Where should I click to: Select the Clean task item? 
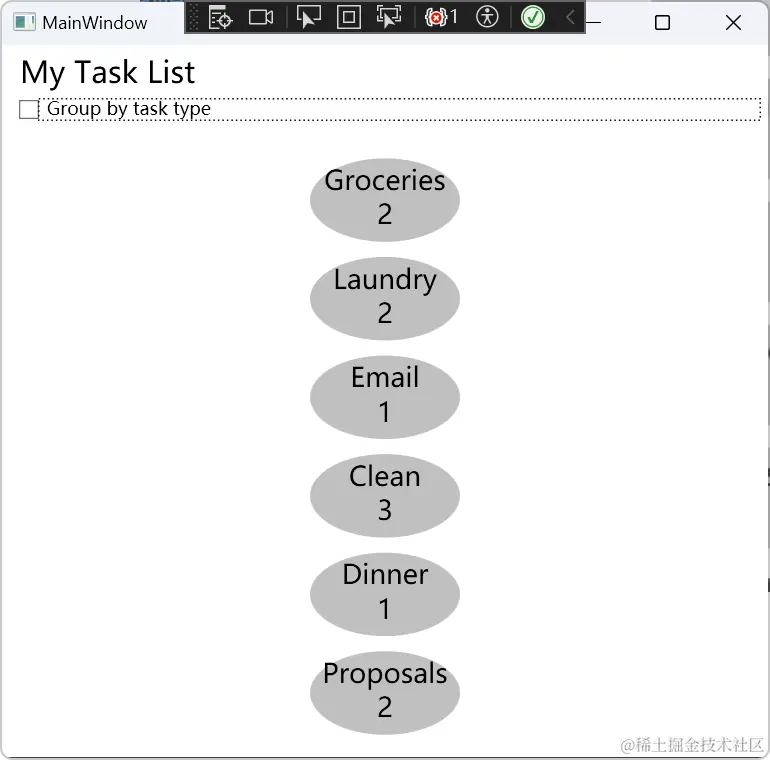[x=384, y=494]
